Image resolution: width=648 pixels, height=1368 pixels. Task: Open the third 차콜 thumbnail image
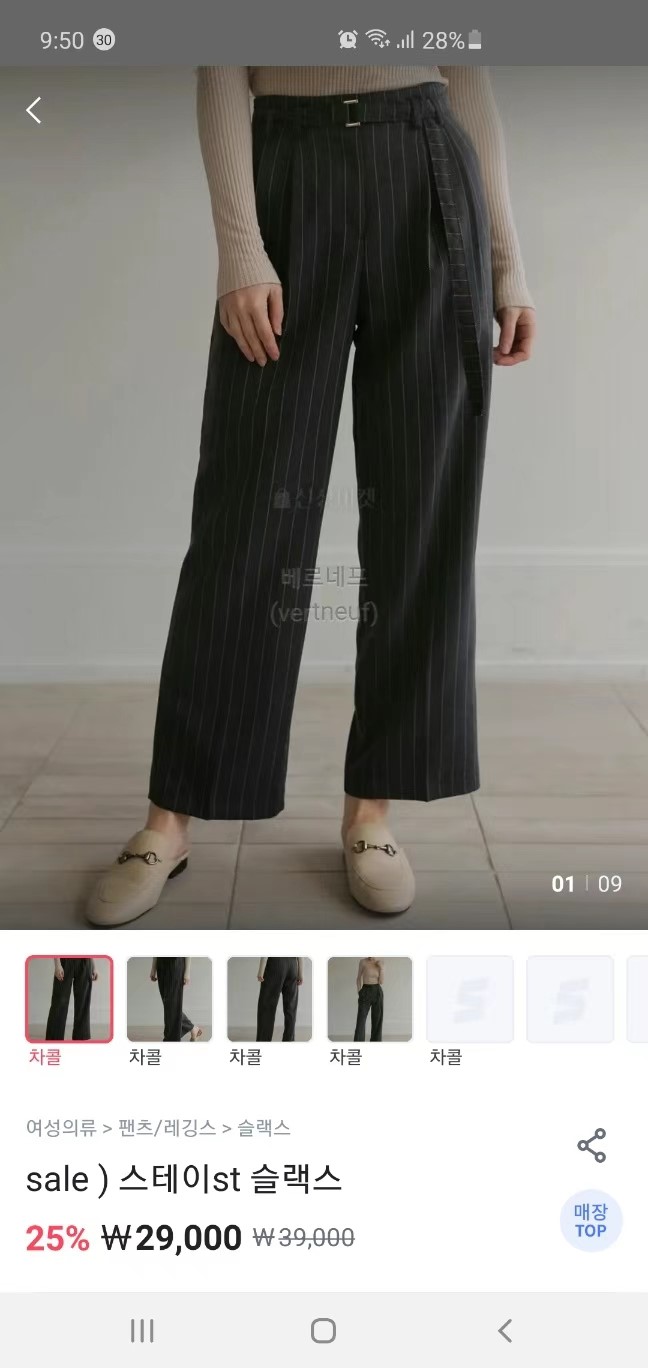point(269,999)
